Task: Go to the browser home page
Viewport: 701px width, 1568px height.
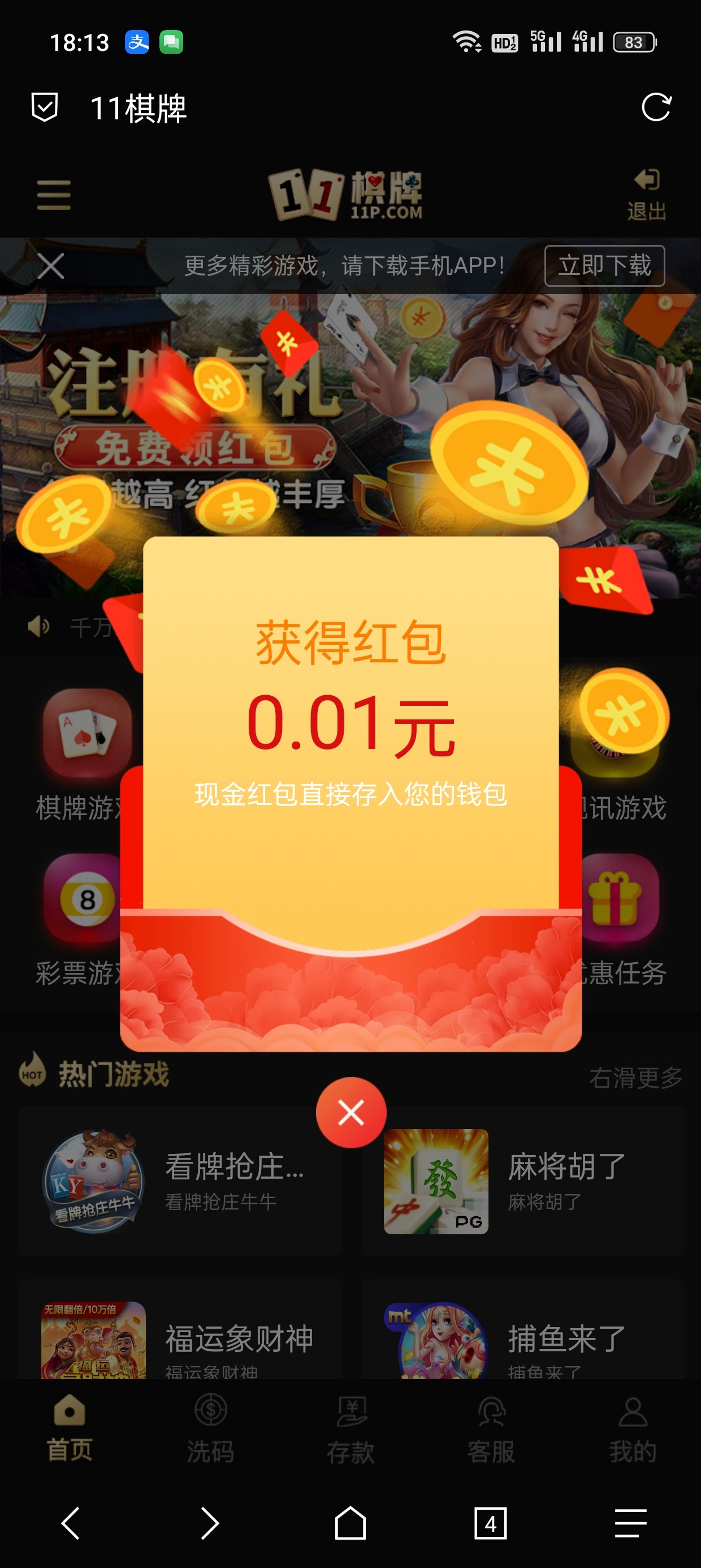Action: pyautogui.click(x=350, y=1523)
